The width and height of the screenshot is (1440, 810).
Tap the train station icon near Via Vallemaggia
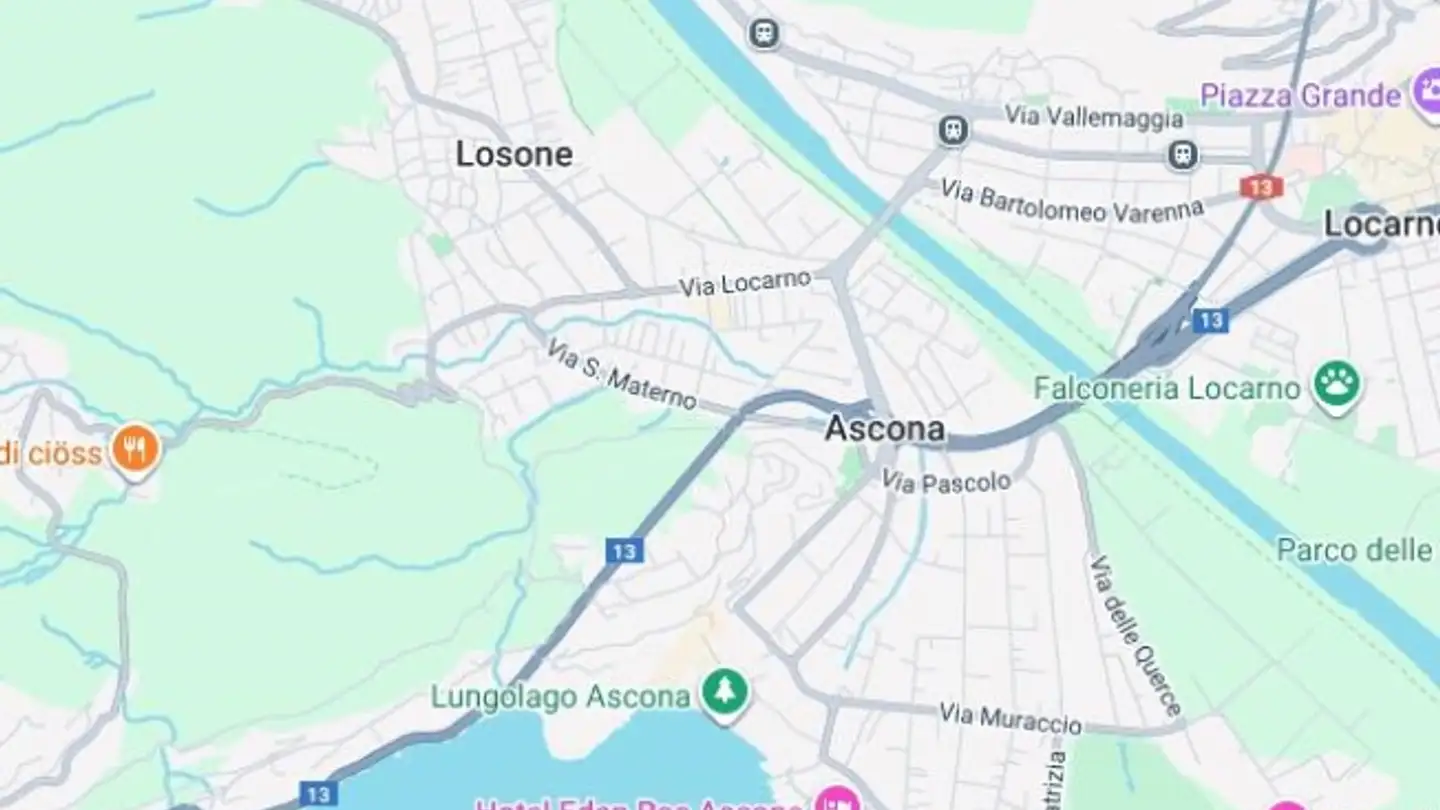(x=953, y=130)
